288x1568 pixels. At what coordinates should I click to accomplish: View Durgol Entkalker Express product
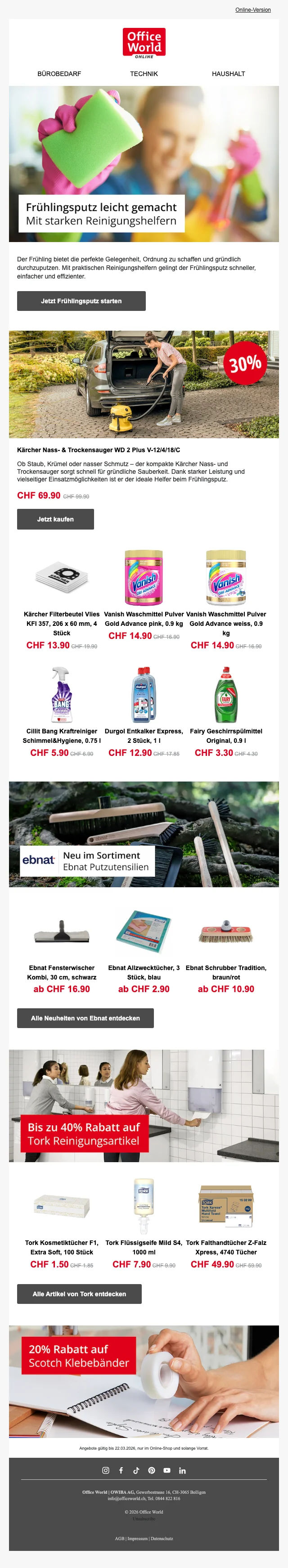tap(144, 735)
